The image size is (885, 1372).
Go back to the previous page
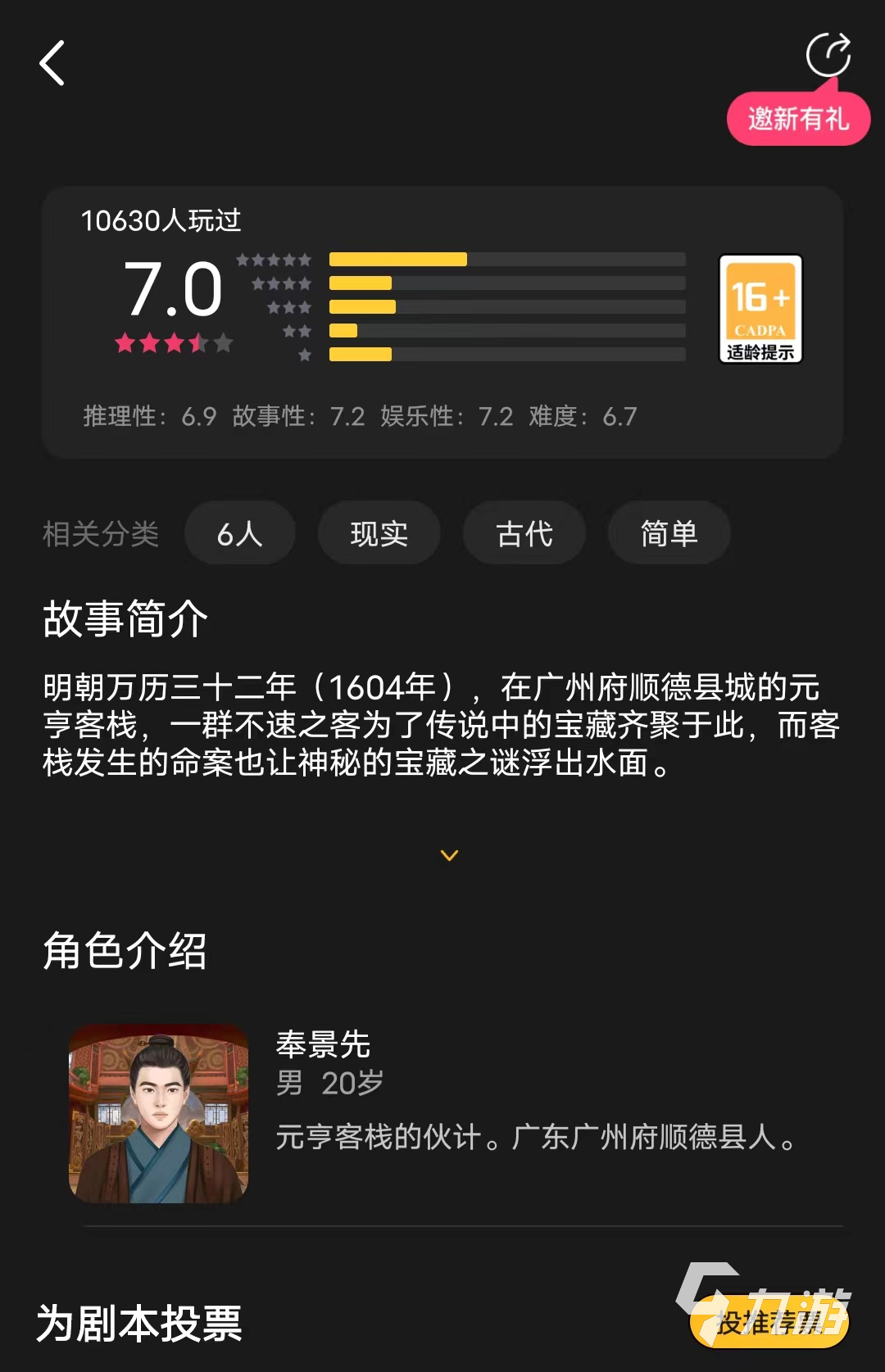click(52, 63)
